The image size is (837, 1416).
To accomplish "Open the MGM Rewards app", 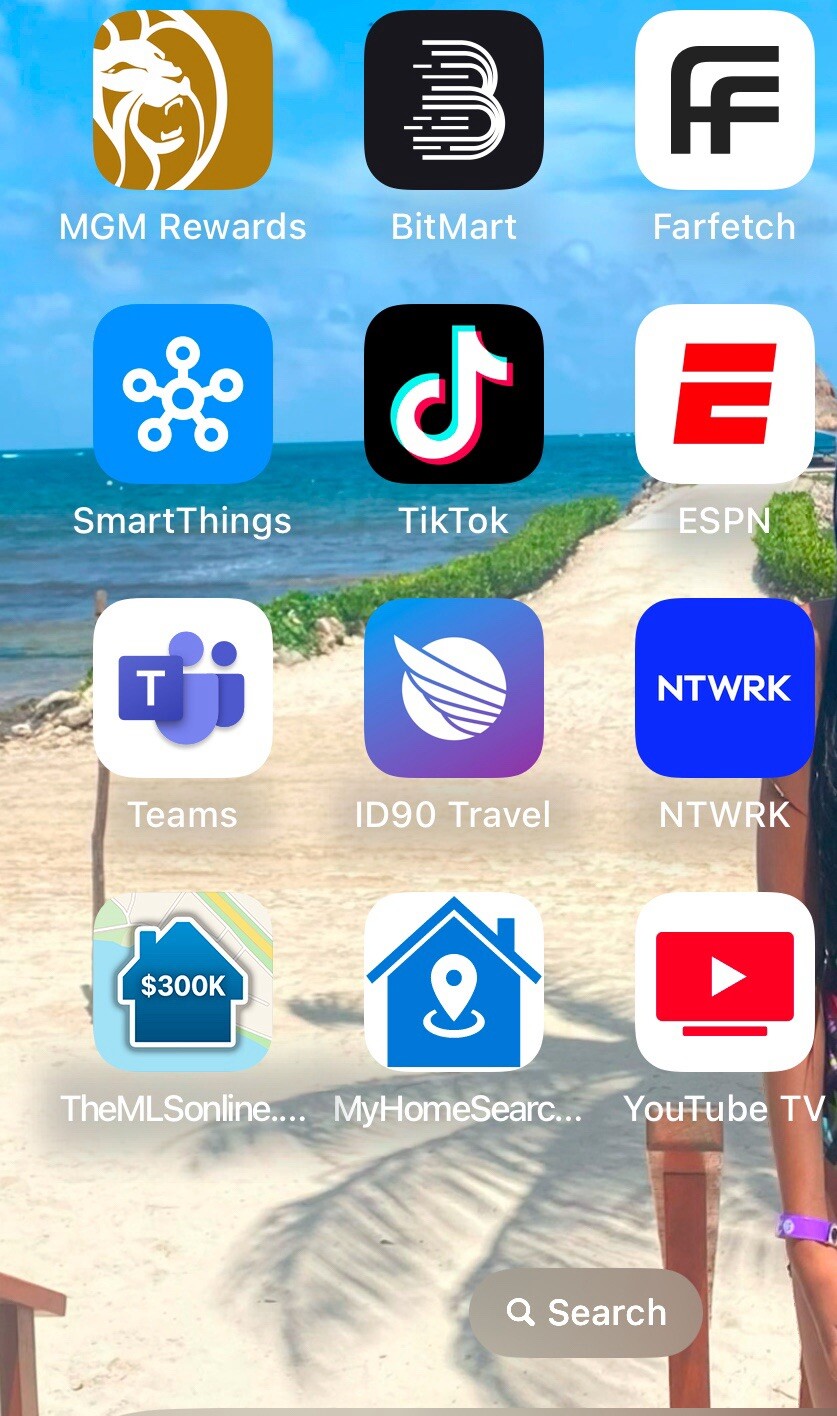I will point(182,100).
